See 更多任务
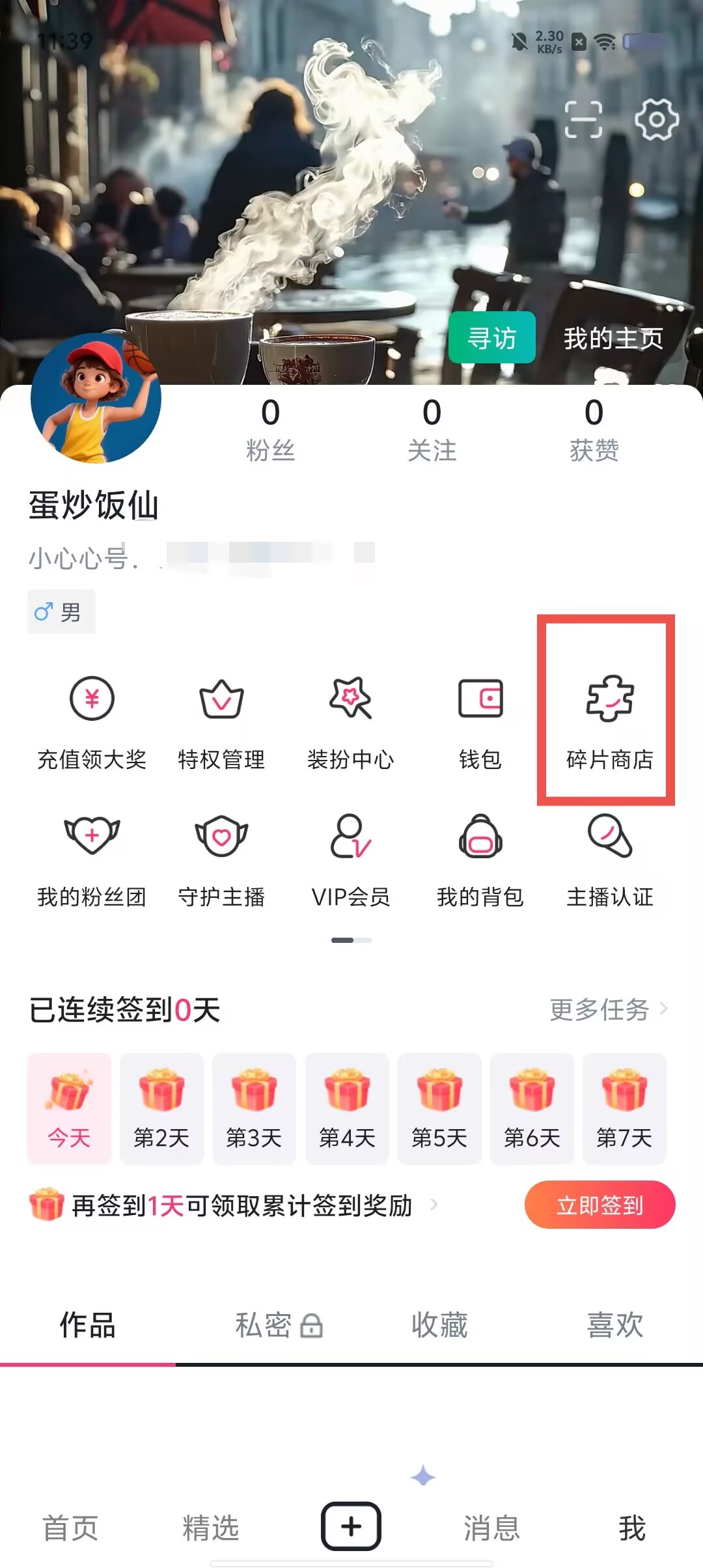 tap(608, 1010)
